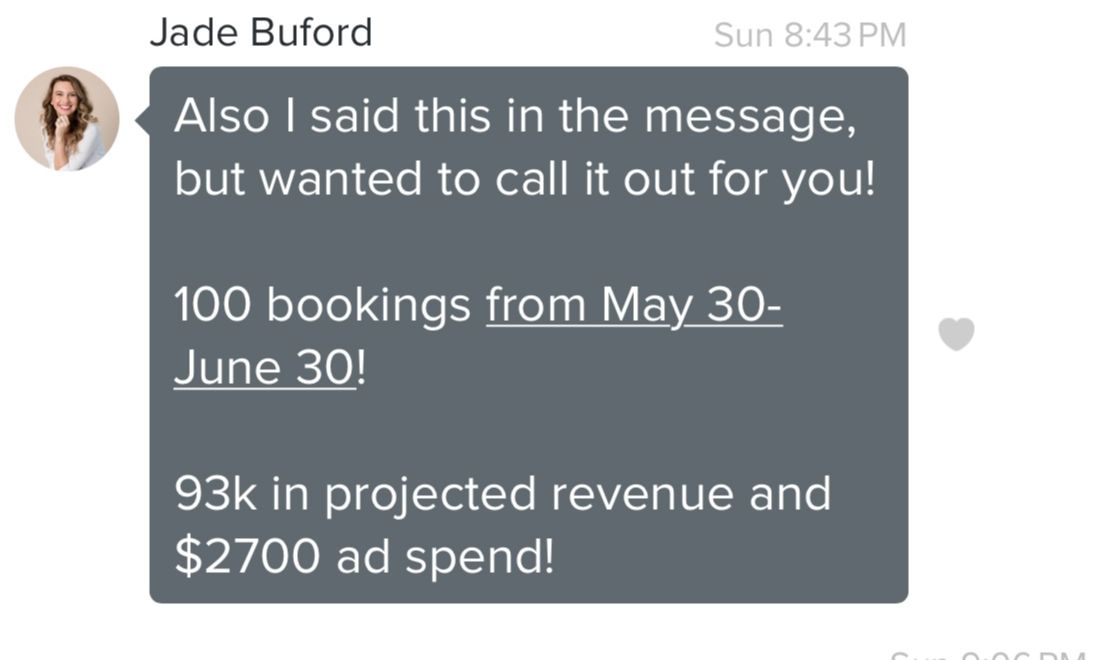1097x660 pixels.
Task: Like Jade Buford's message with the heart
Action: coord(956,334)
